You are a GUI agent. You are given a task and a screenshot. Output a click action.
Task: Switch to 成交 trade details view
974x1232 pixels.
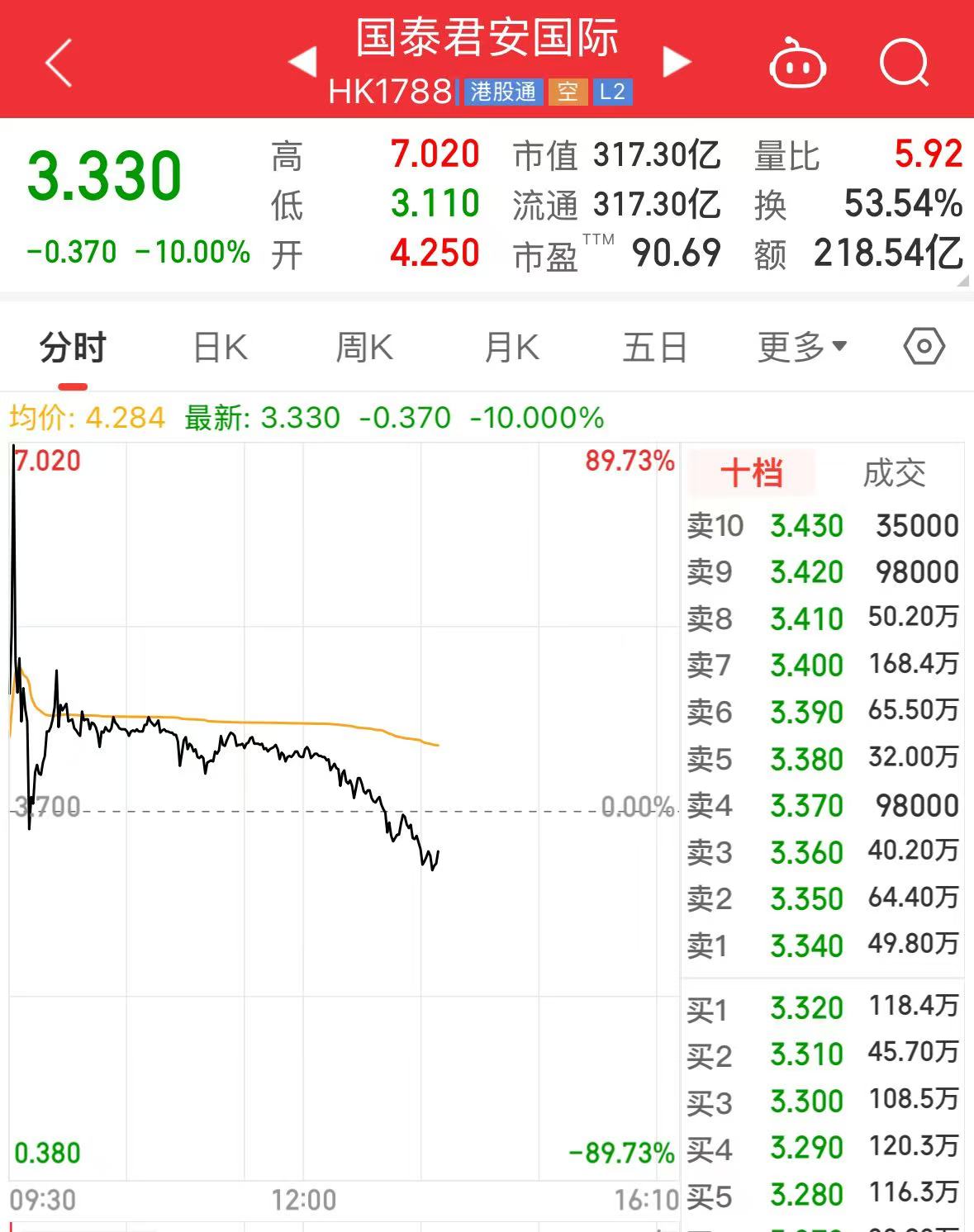click(895, 473)
